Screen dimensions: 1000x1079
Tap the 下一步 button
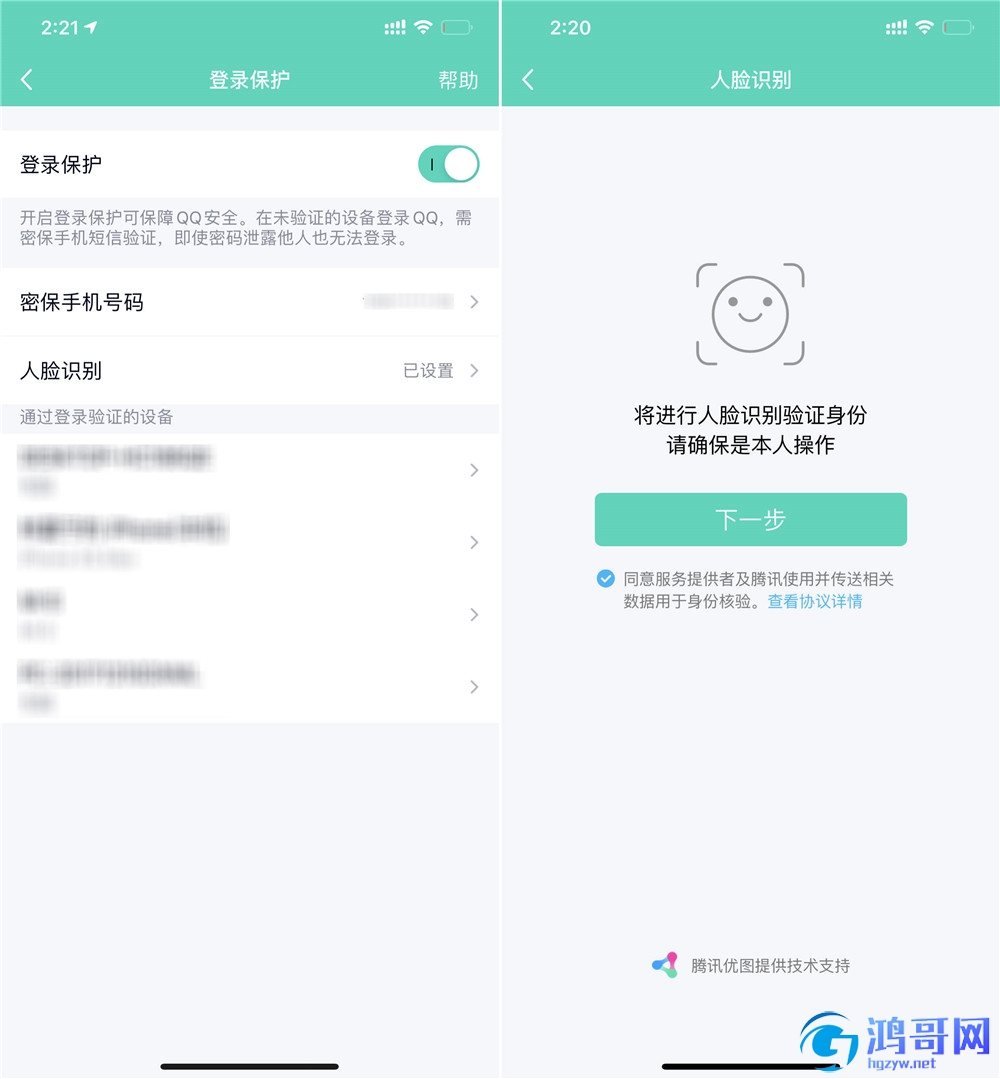(750, 520)
